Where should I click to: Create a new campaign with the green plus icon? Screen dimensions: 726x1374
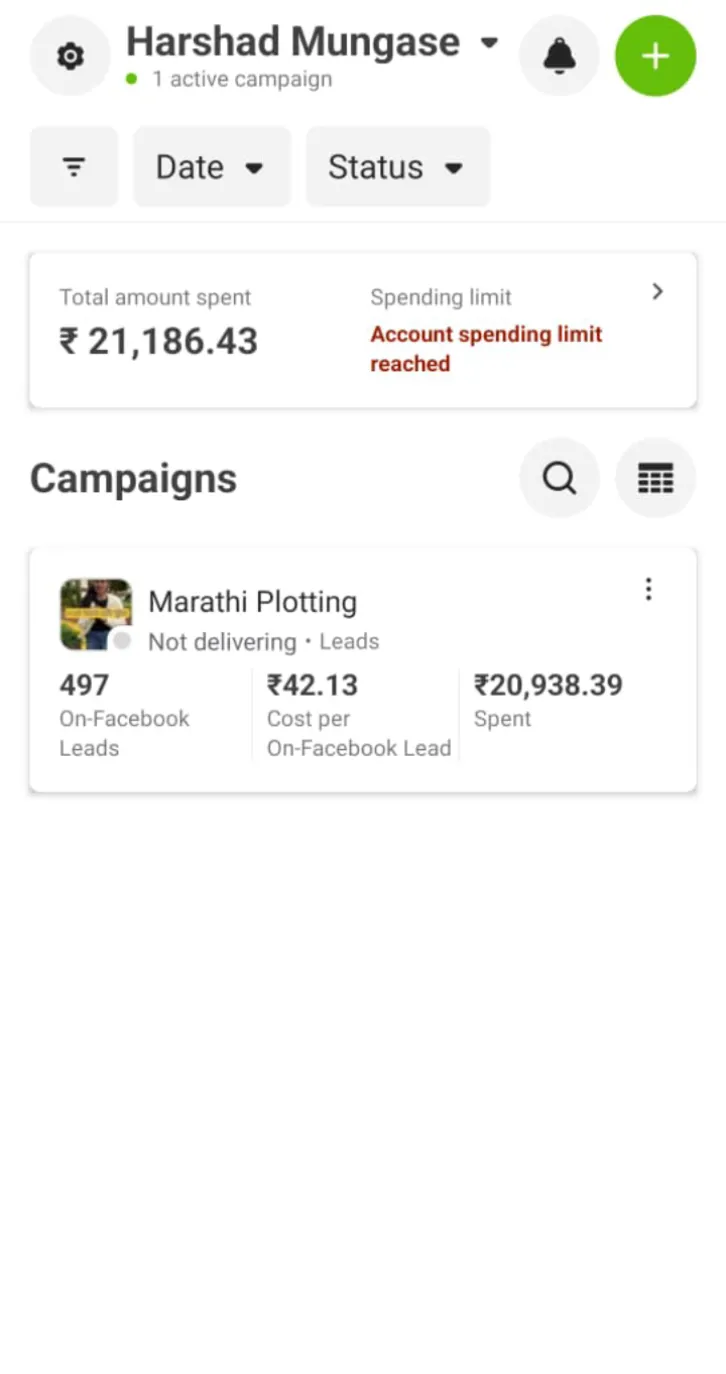pos(655,55)
